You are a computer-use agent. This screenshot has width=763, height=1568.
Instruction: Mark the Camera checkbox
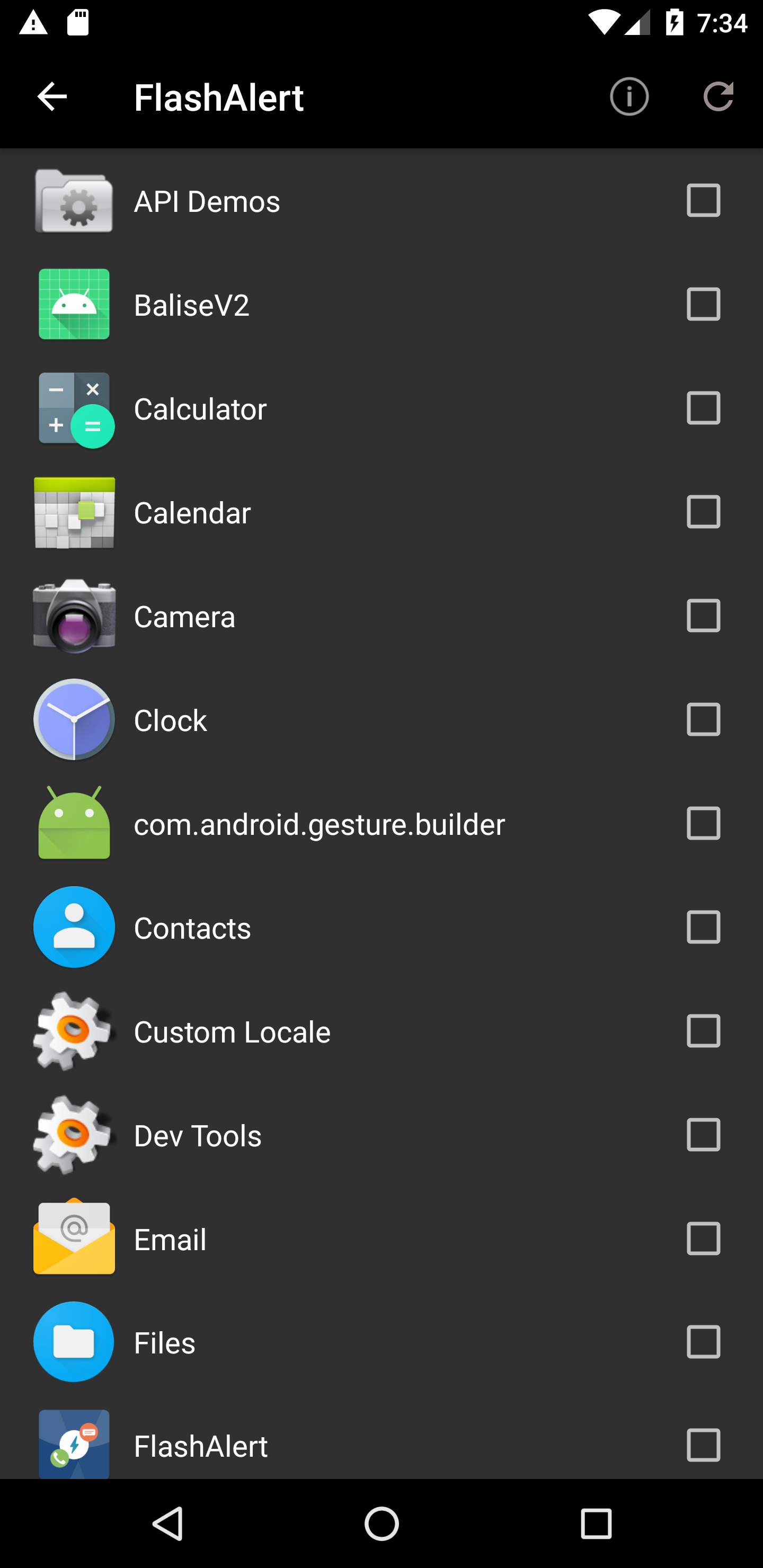pyautogui.click(x=703, y=616)
